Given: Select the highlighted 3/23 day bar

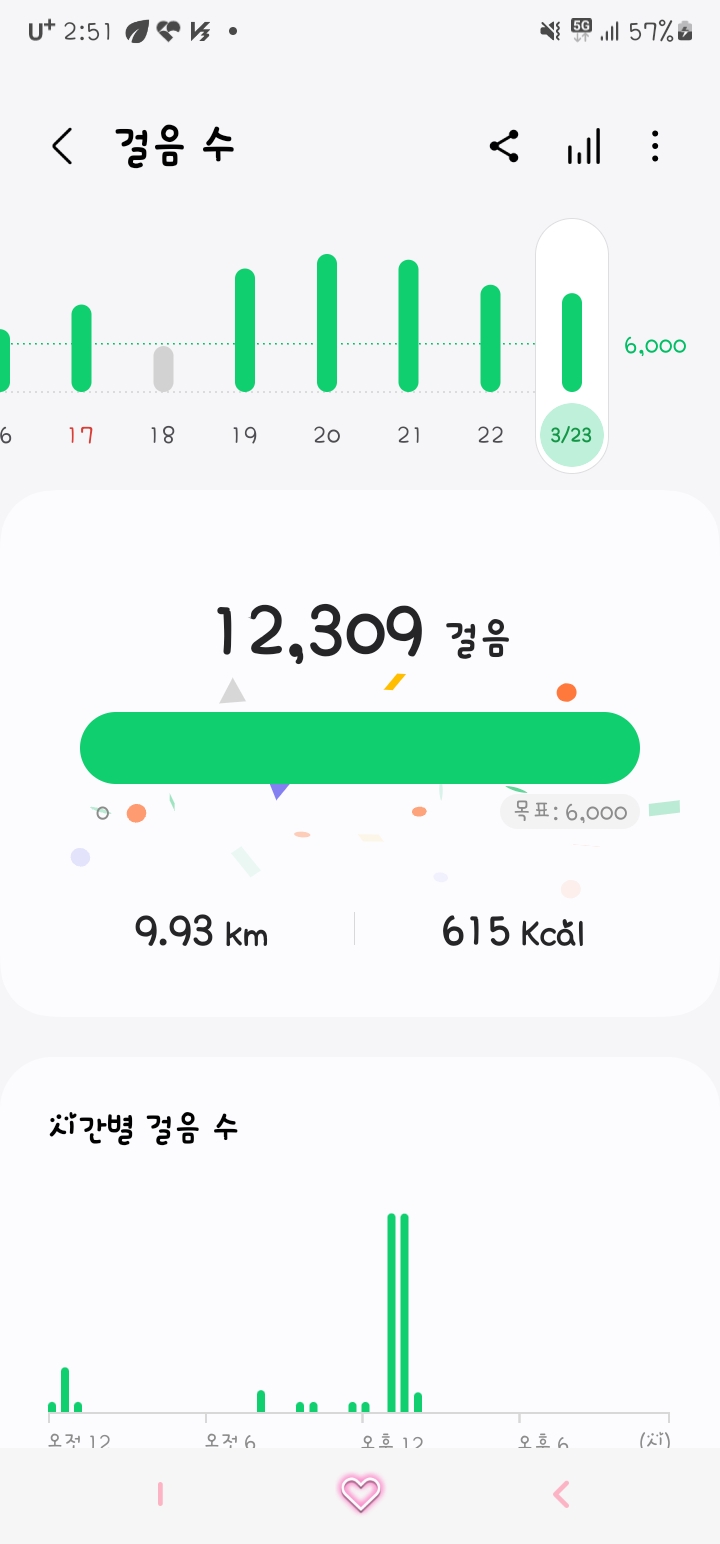Looking at the screenshot, I should [x=572, y=343].
